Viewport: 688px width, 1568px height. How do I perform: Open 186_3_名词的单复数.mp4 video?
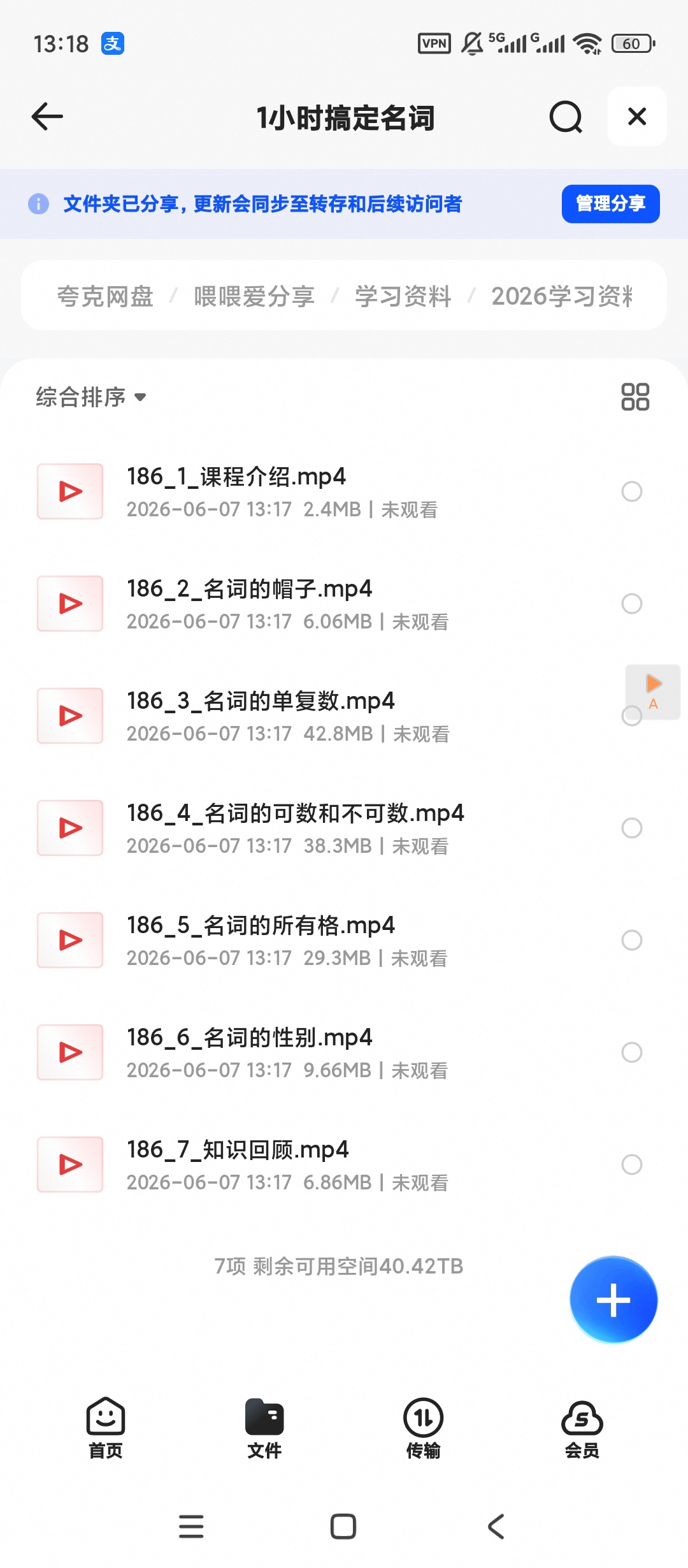(x=319, y=716)
